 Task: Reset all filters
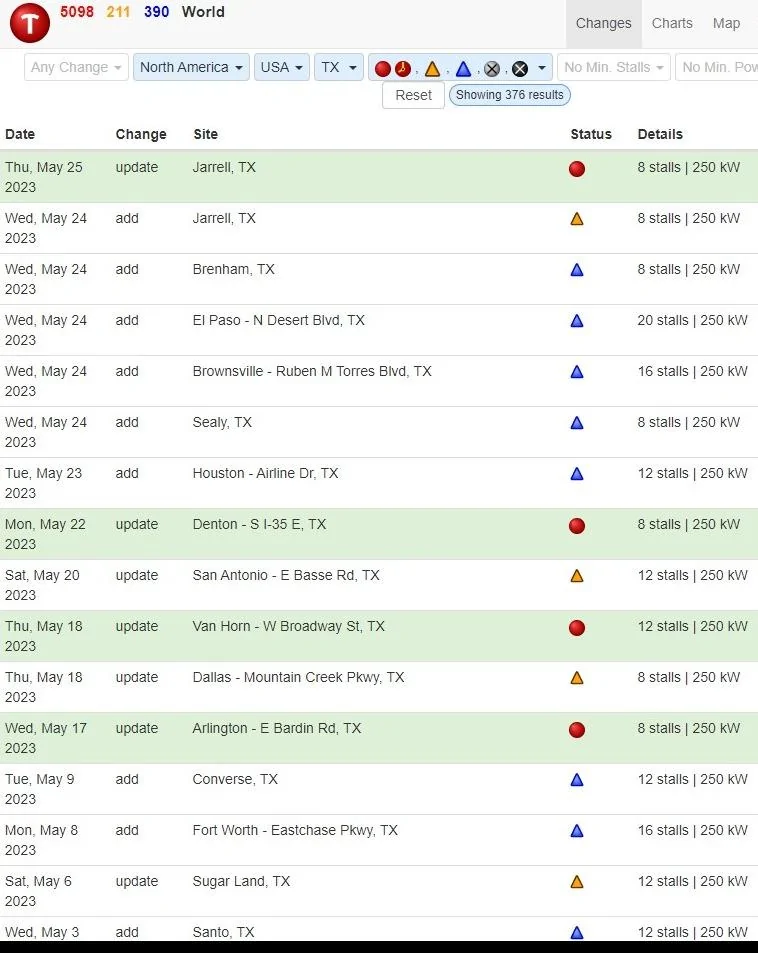(x=413, y=95)
